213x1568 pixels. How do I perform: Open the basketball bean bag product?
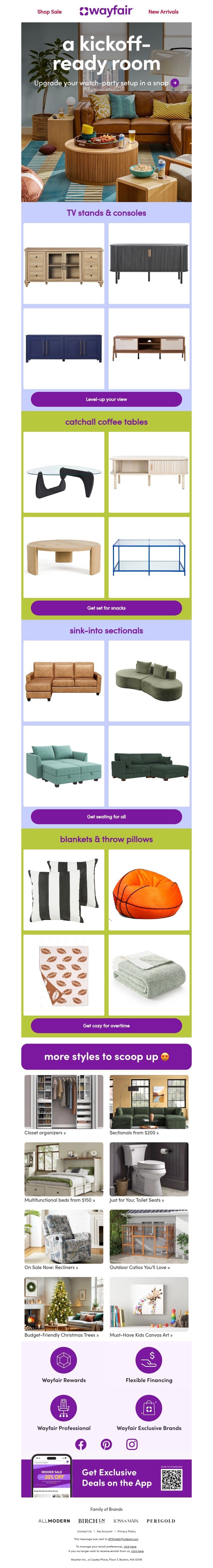click(149, 890)
